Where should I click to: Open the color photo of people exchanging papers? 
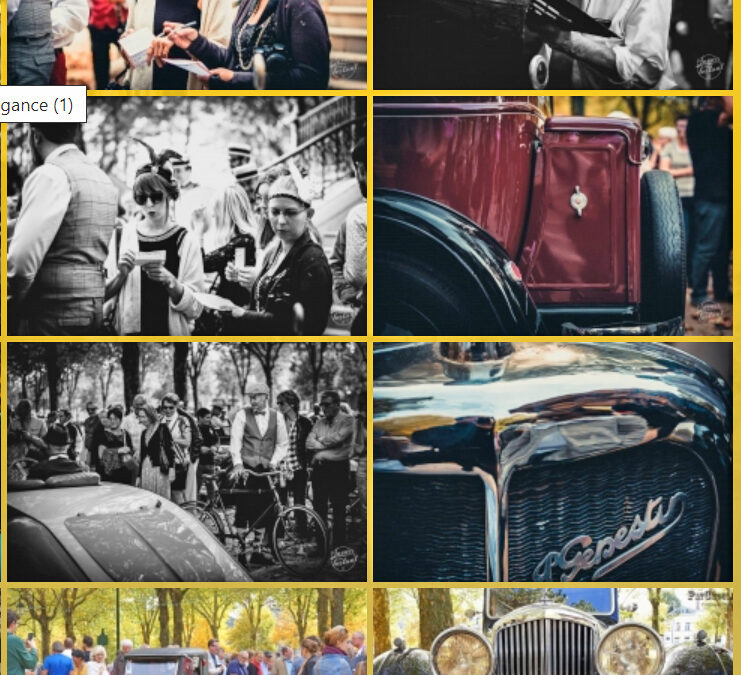coord(187,45)
